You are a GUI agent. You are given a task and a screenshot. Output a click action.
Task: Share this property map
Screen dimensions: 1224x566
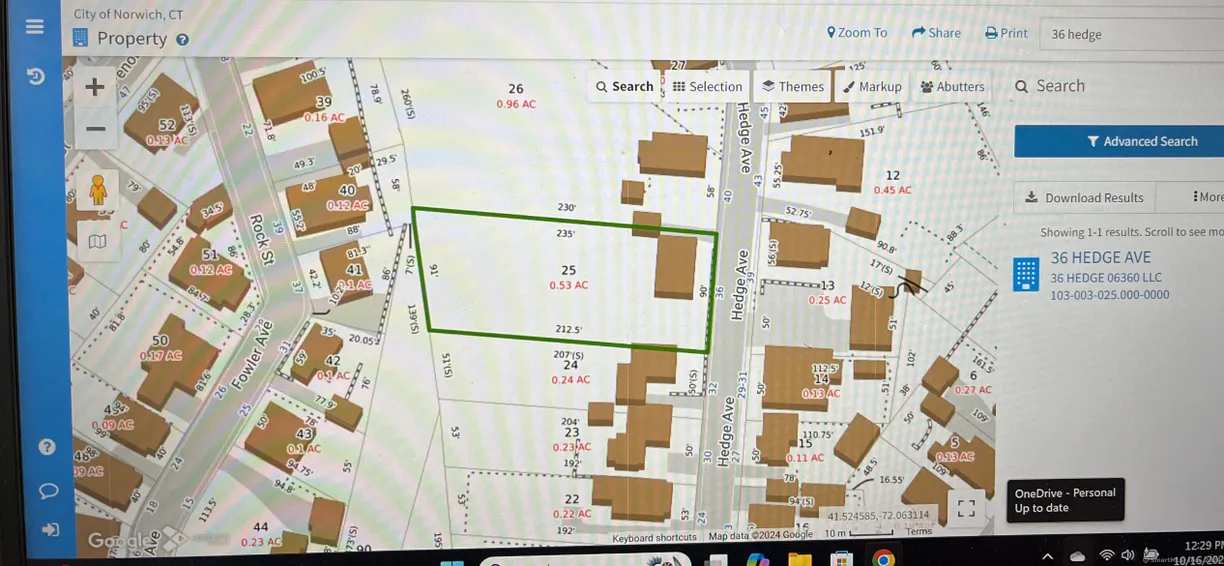[936, 33]
